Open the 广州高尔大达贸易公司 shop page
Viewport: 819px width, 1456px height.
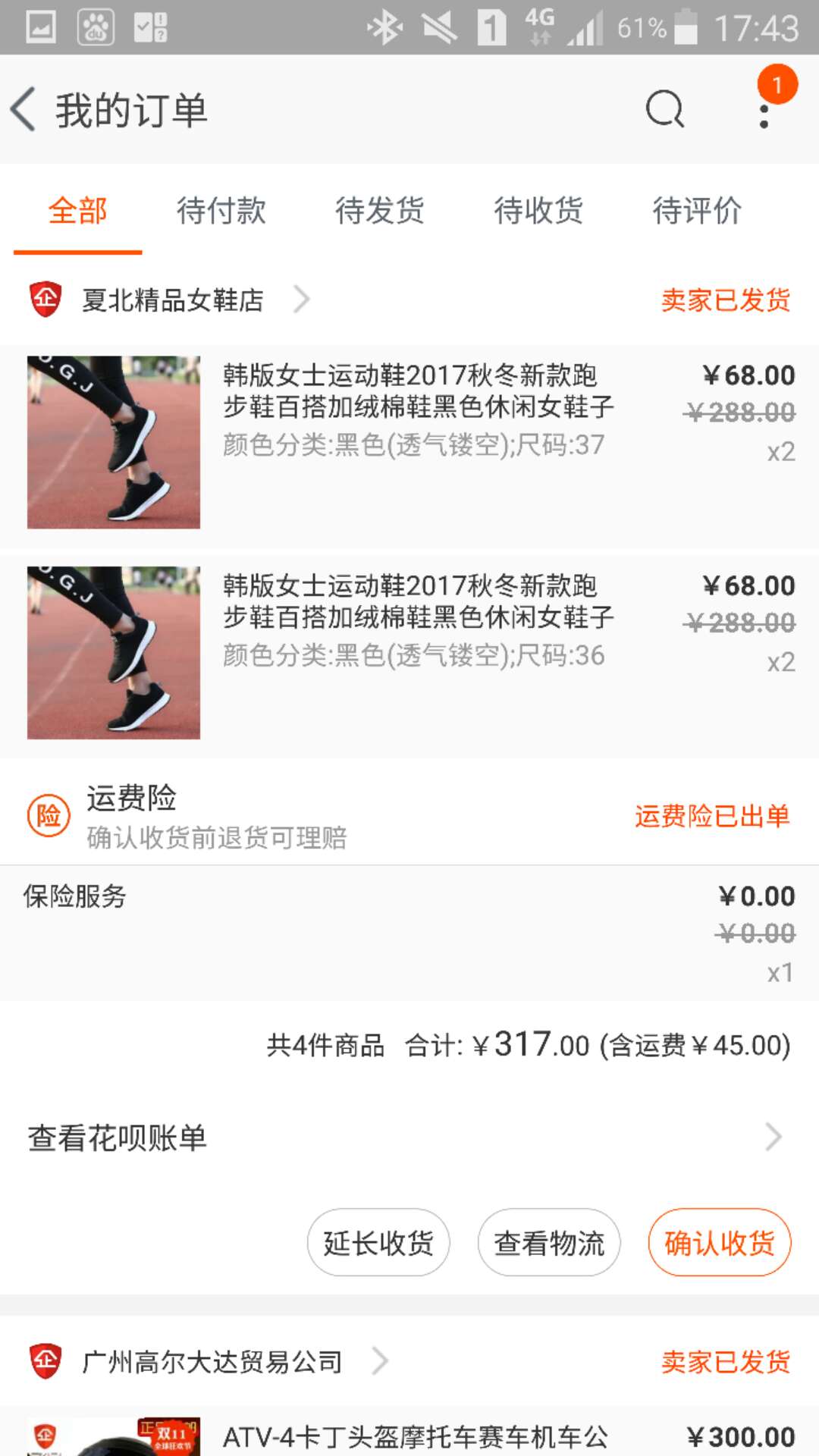(x=212, y=1362)
